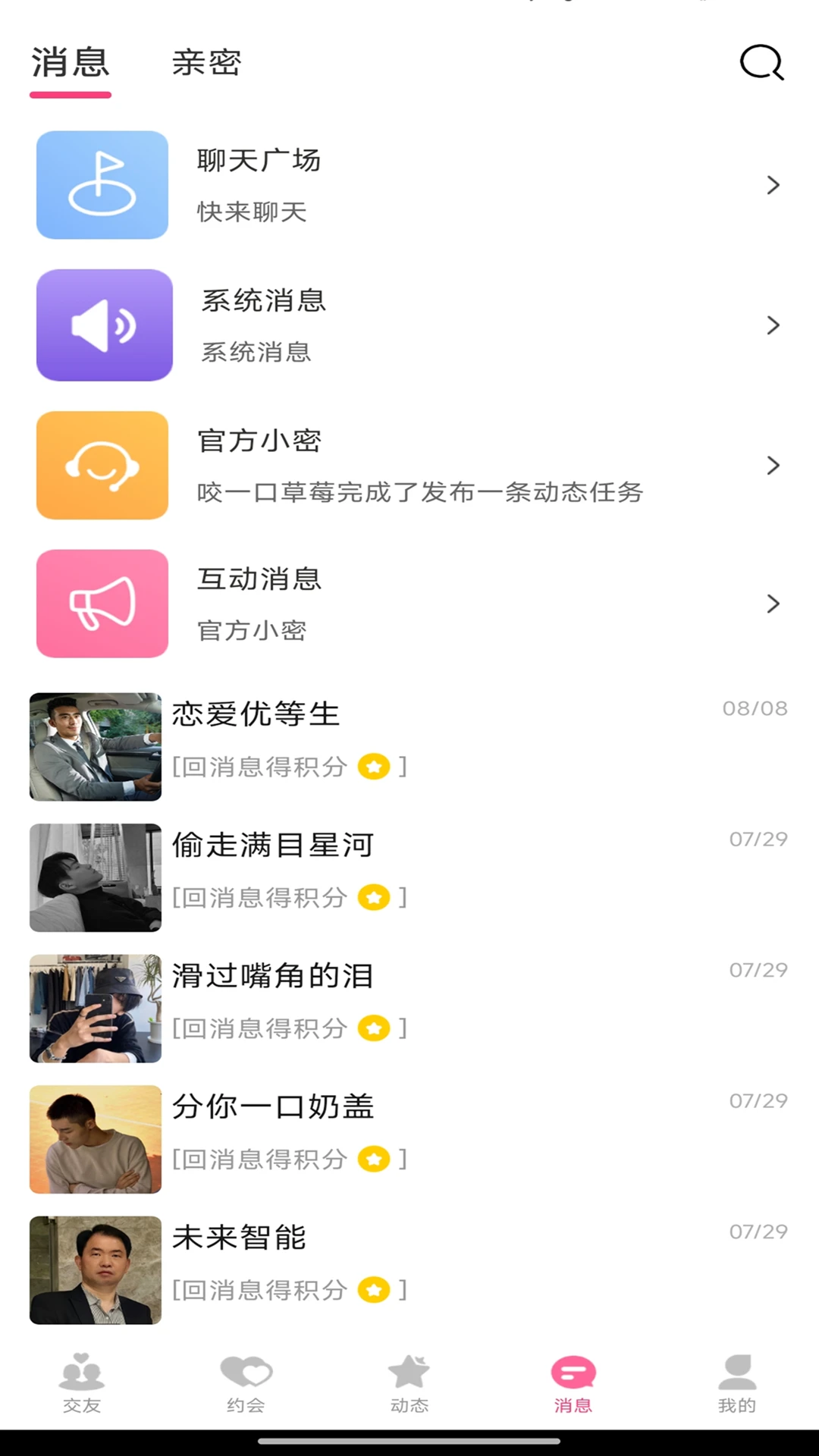The width and height of the screenshot is (819, 1456).
Task: Switch to the 约会 tab
Action: 246,1383
